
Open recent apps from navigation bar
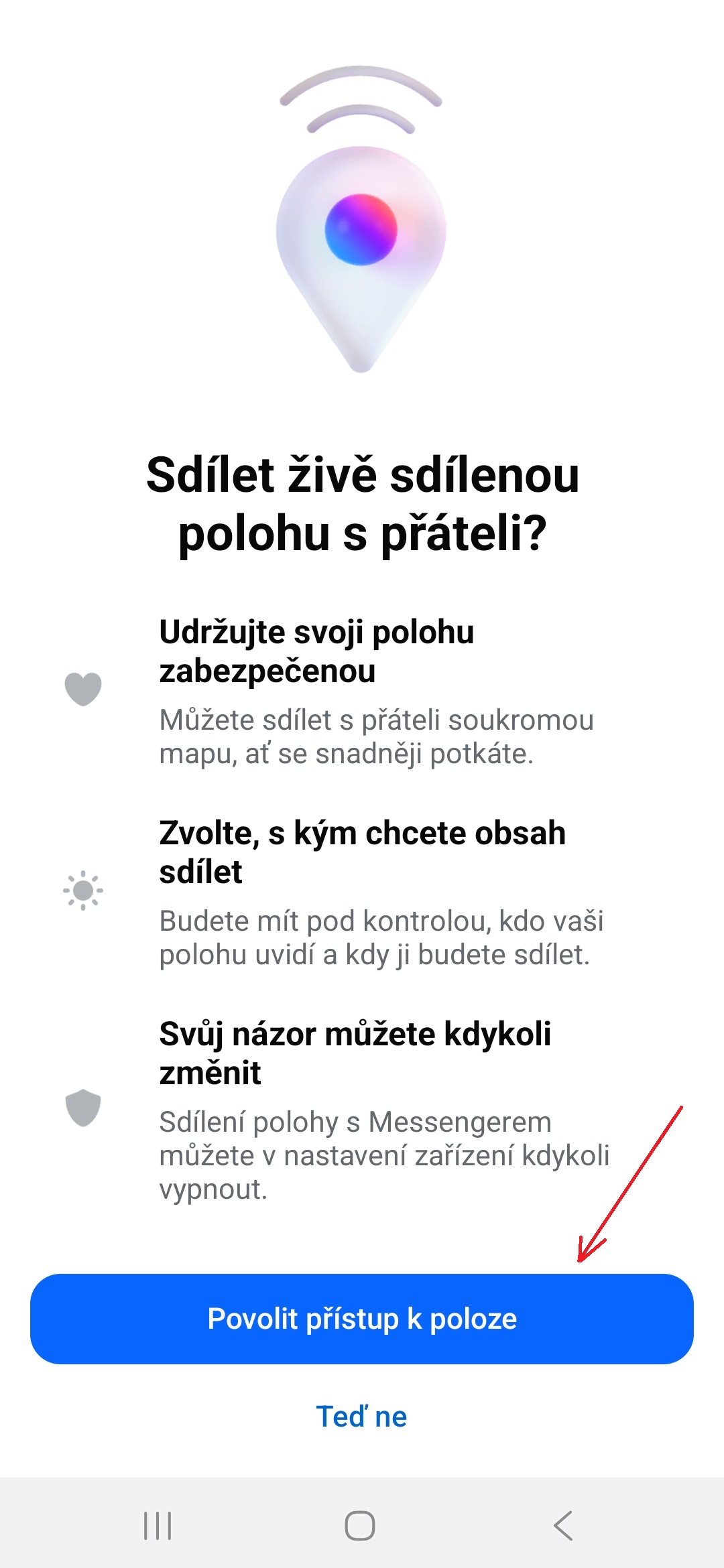(158, 1526)
